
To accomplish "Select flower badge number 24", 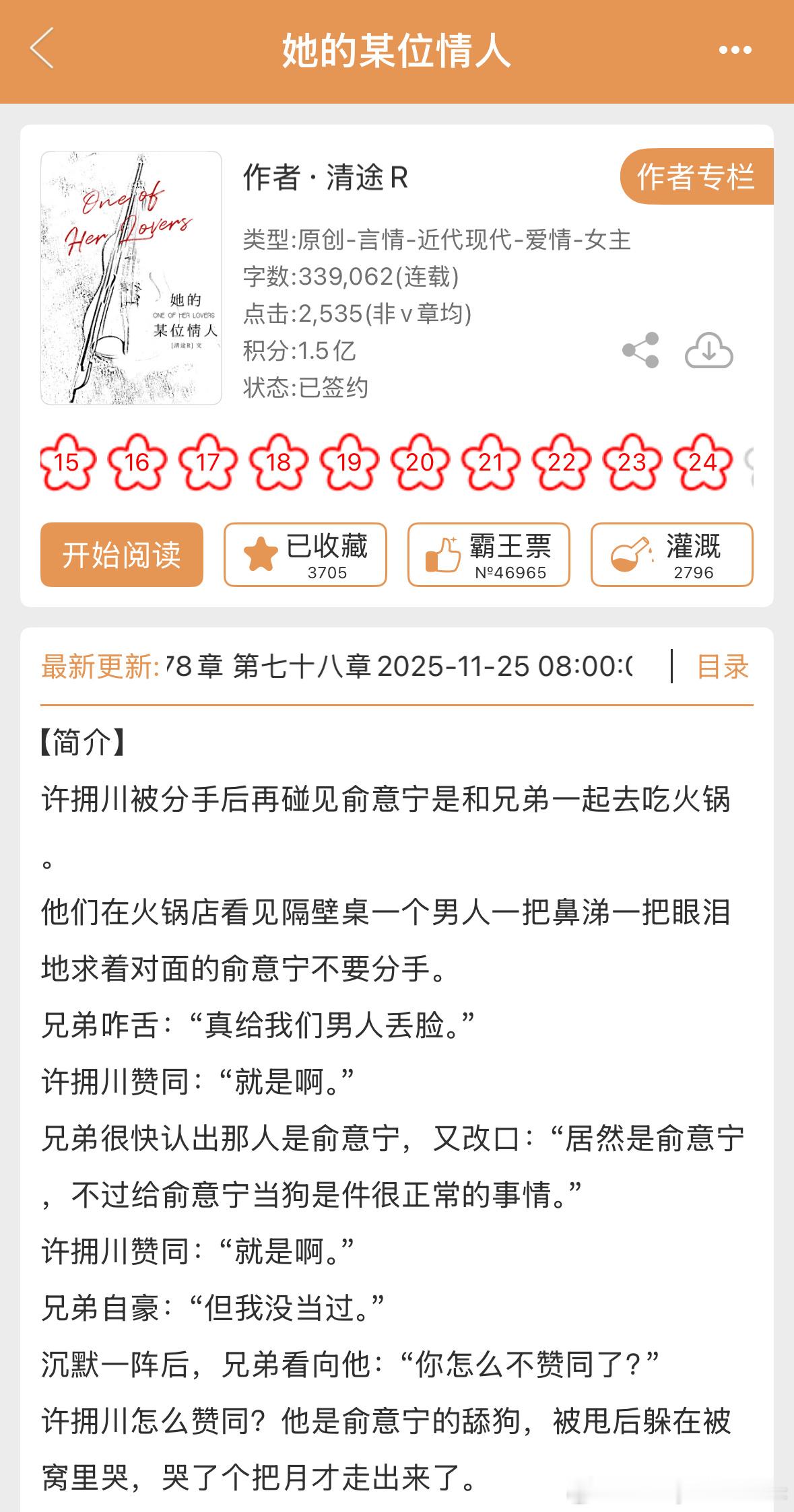I will click(x=700, y=462).
